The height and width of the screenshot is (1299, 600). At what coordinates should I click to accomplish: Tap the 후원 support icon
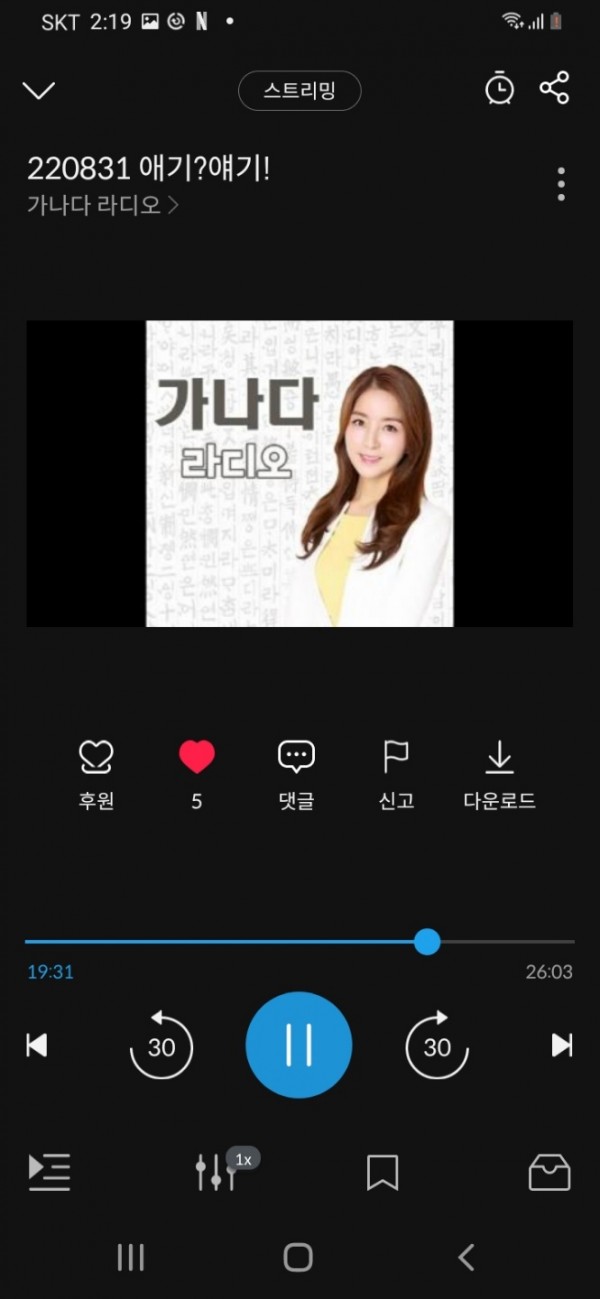point(96,759)
